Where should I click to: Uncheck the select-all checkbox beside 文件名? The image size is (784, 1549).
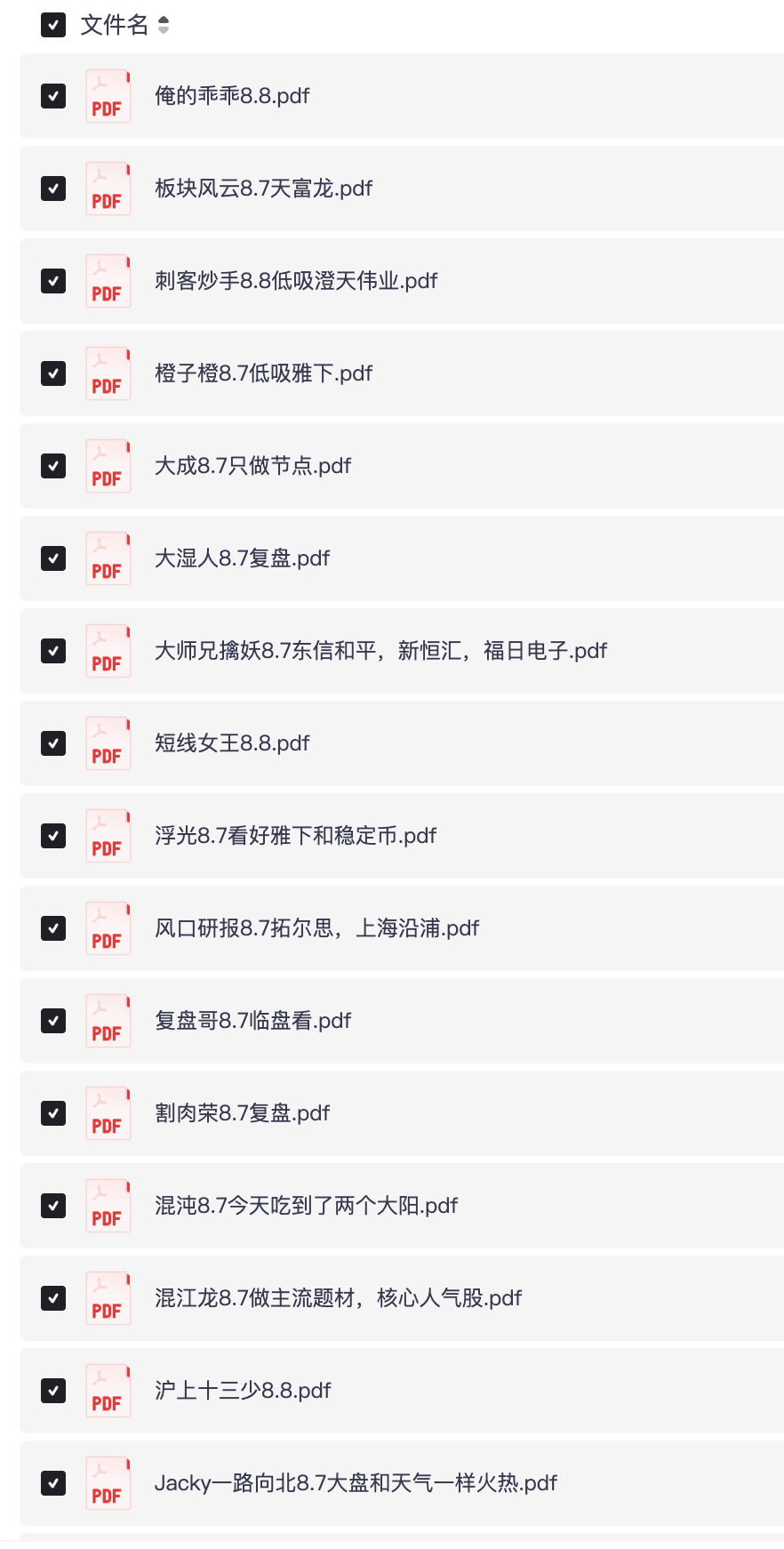point(53,25)
